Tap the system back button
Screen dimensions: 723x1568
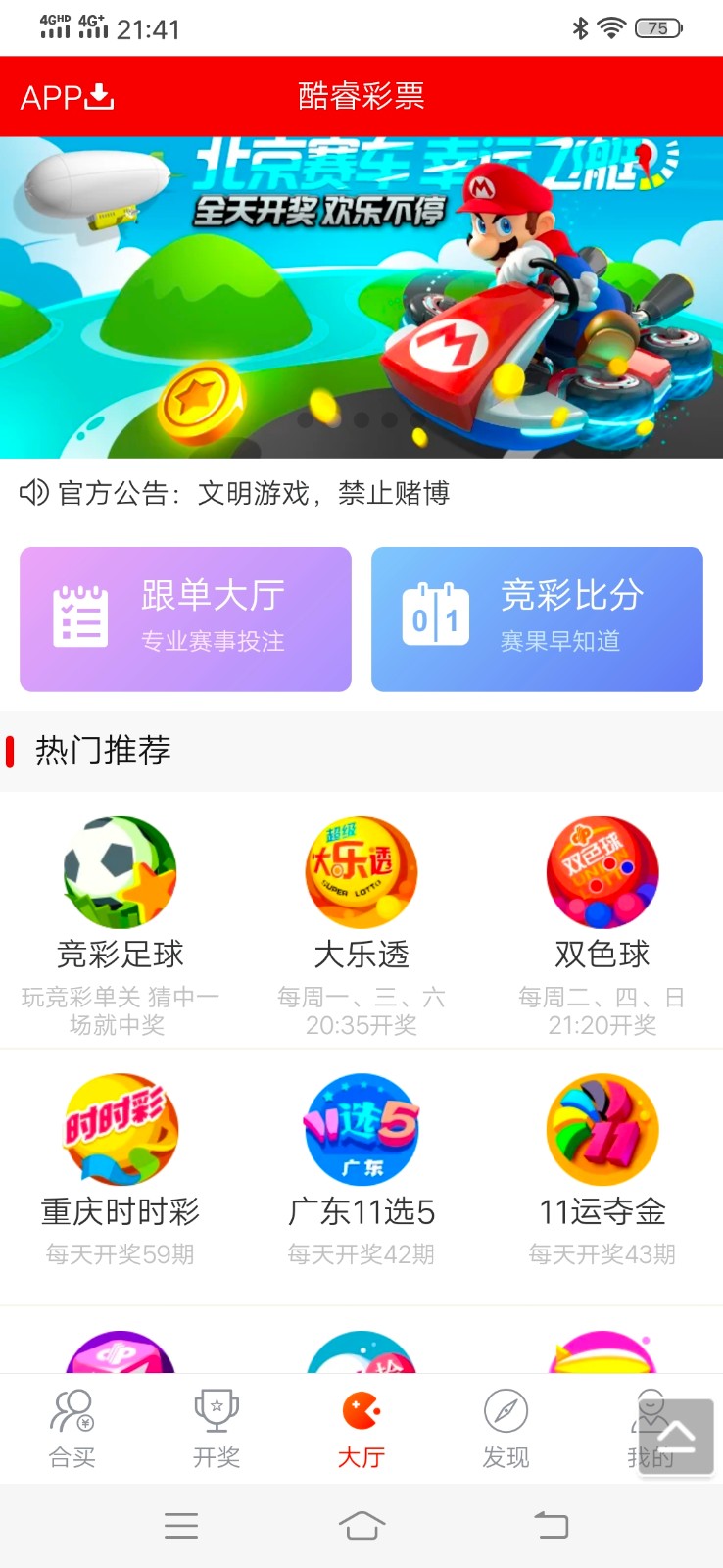[x=551, y=1526]
